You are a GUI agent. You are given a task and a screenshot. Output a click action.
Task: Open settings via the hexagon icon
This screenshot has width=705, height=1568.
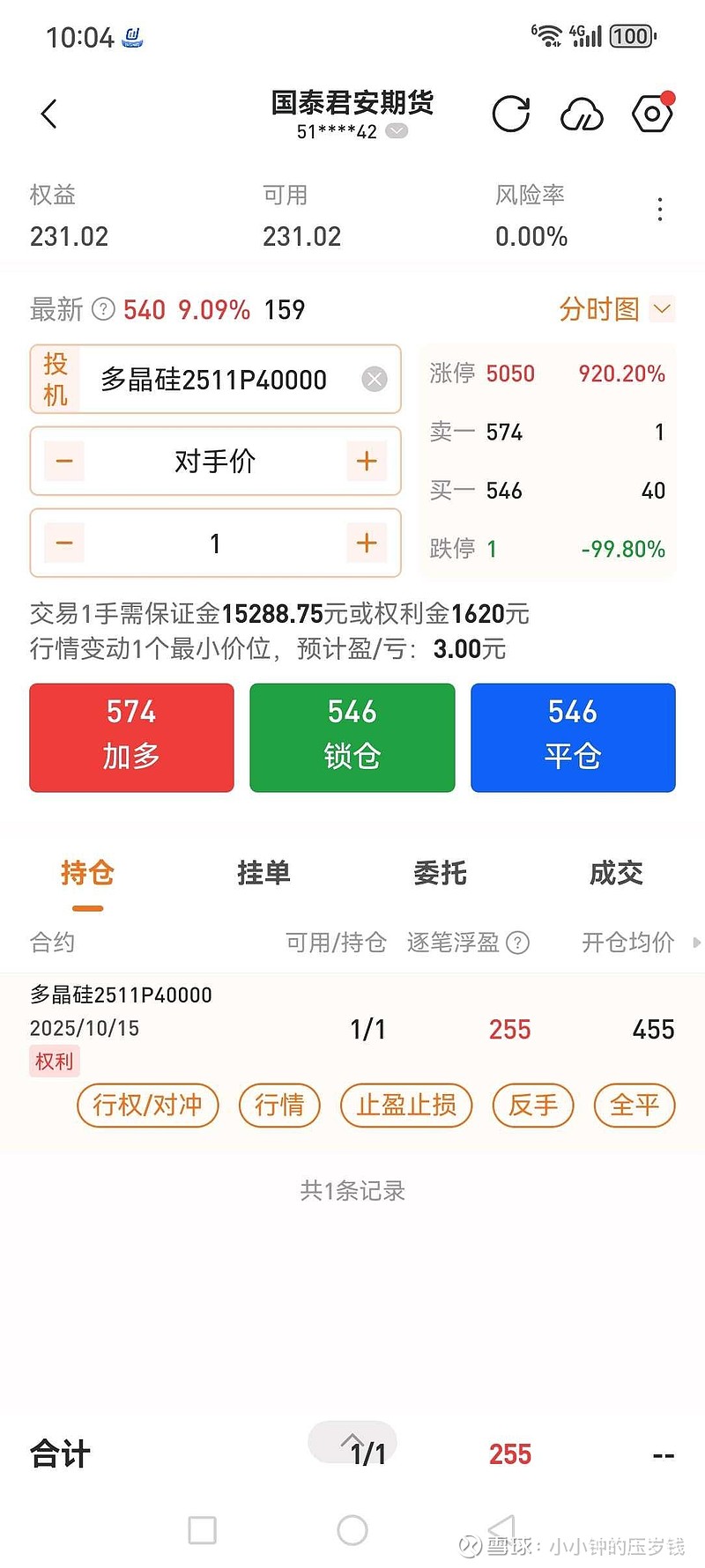(651, 114)
